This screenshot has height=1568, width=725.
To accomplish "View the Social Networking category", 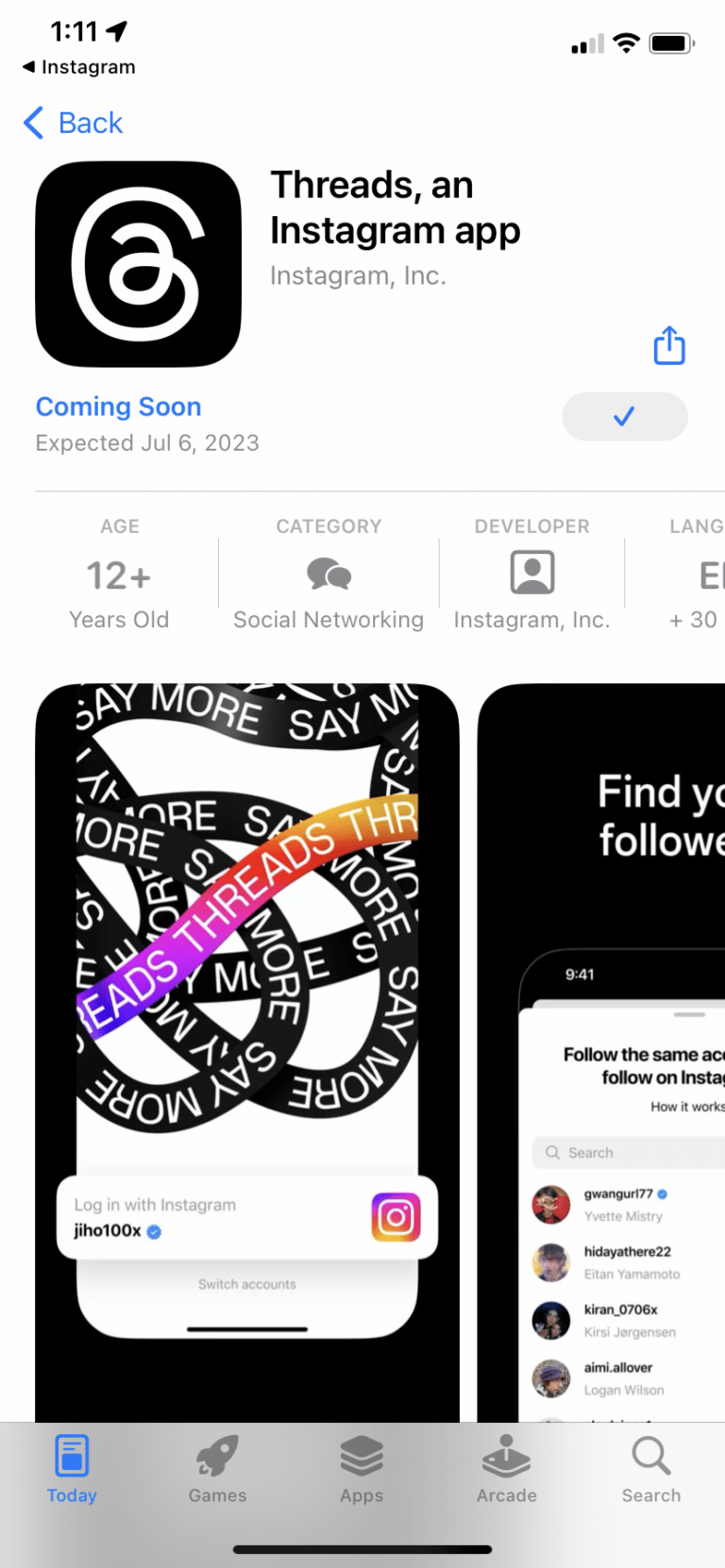I will pos(329,575).
